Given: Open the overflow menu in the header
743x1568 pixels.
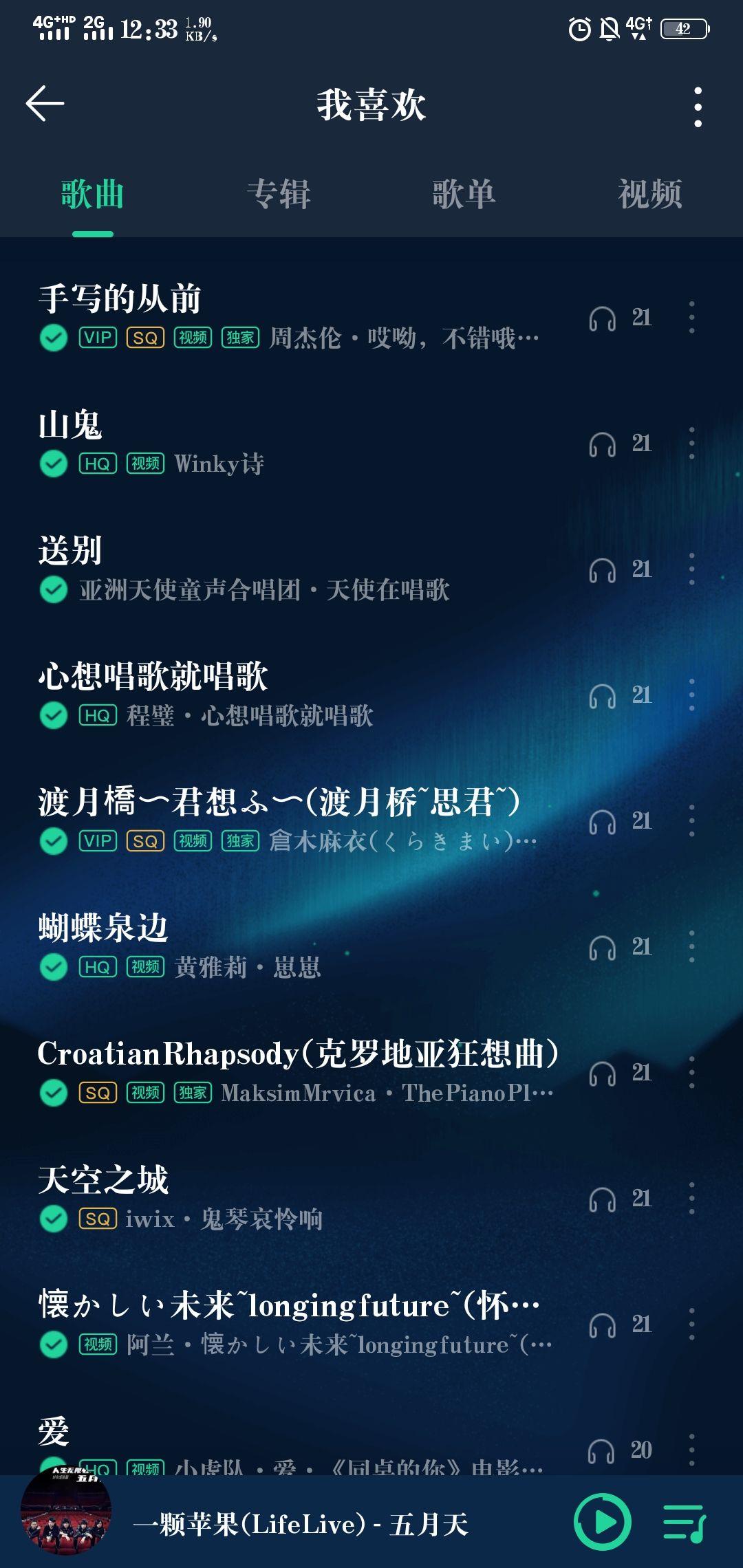Looking at the screenshot, I should [x=698, y=107].
